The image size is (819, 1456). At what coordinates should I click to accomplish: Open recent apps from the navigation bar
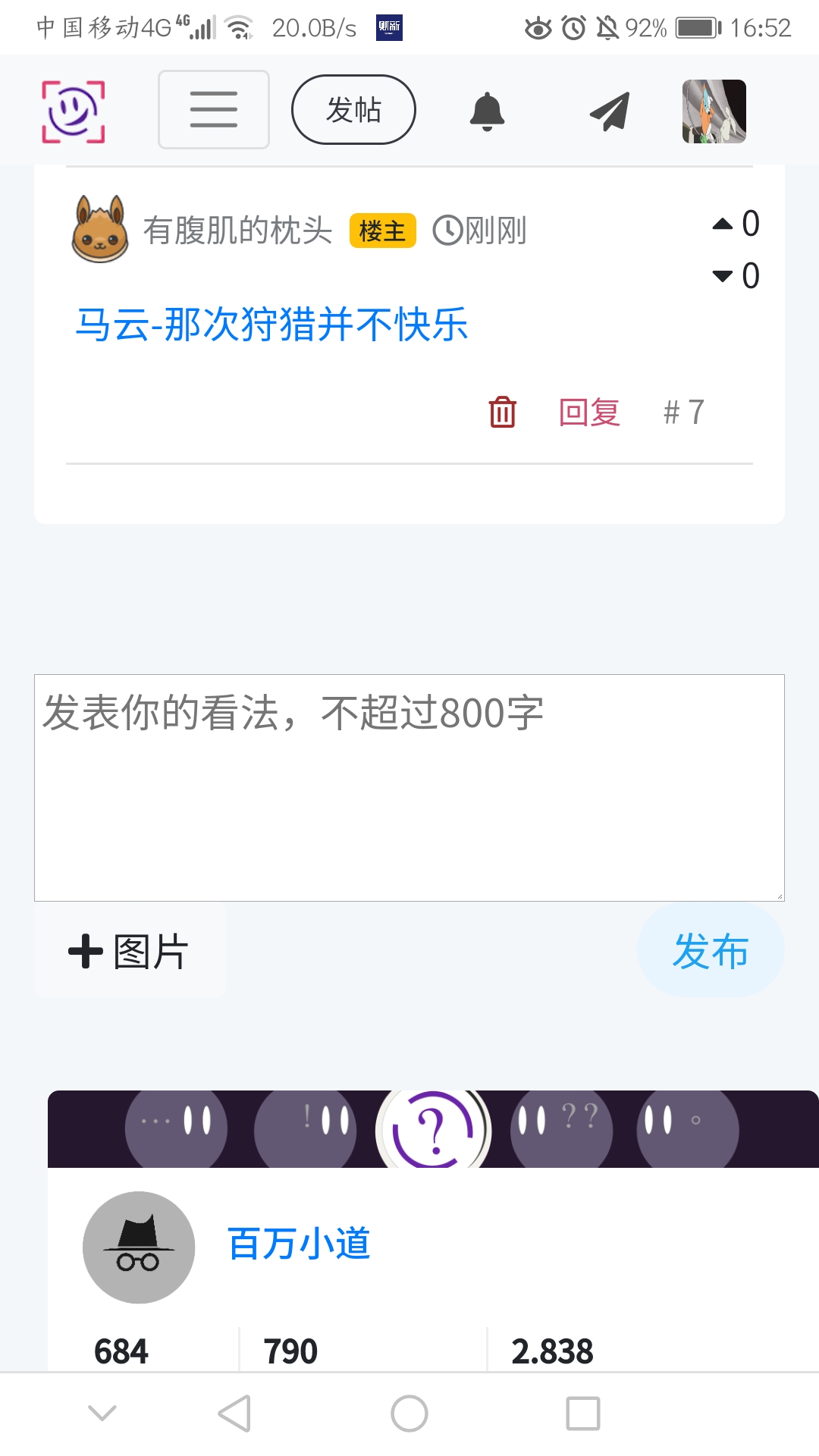[x=582, y=1414]
